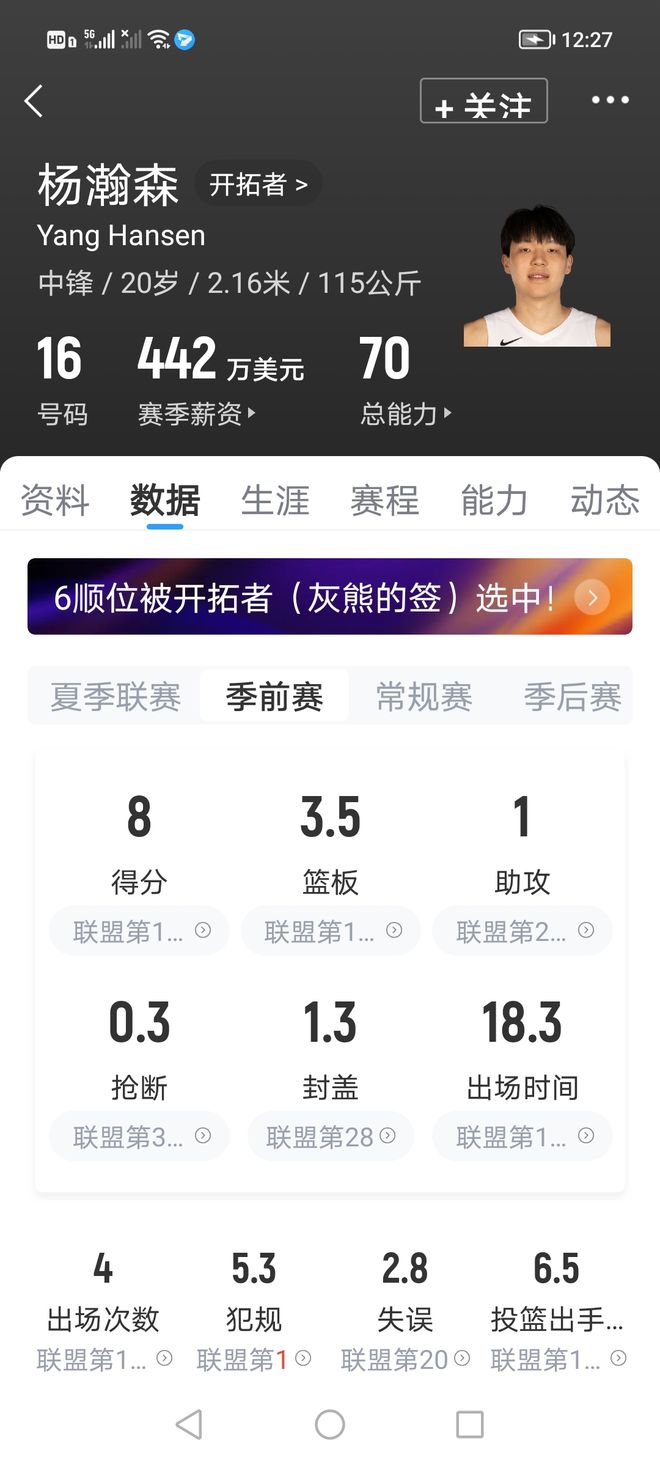Follow player with the 关注 button
This screenshot has width=660, height=1460.
[484, 101]
